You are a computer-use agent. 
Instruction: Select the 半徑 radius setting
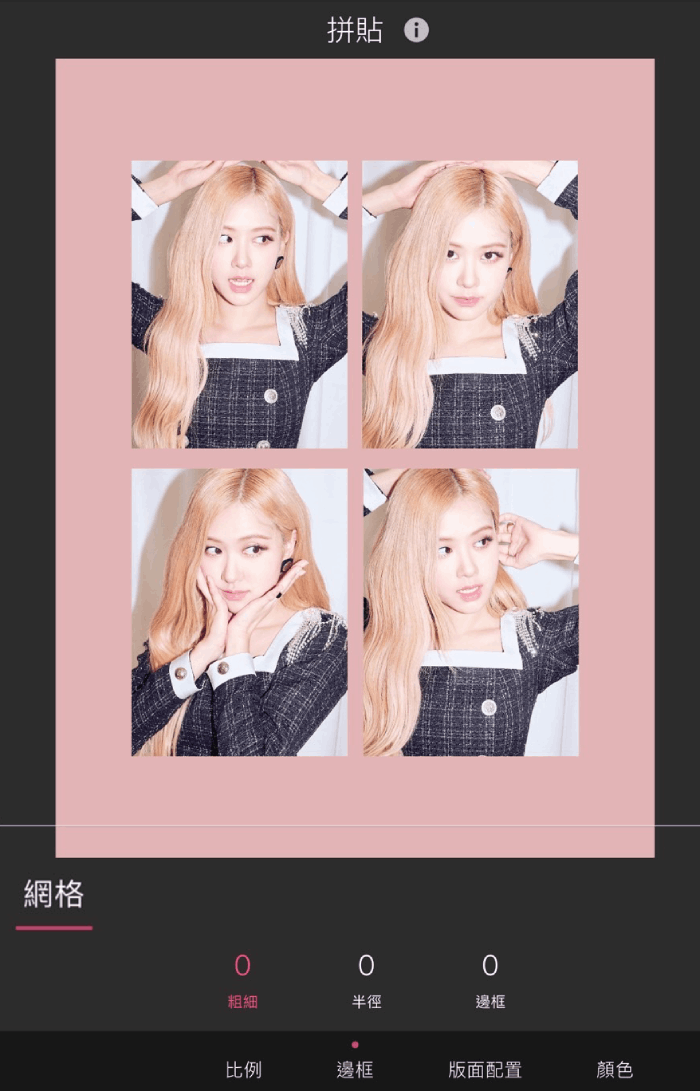[366, 980]
